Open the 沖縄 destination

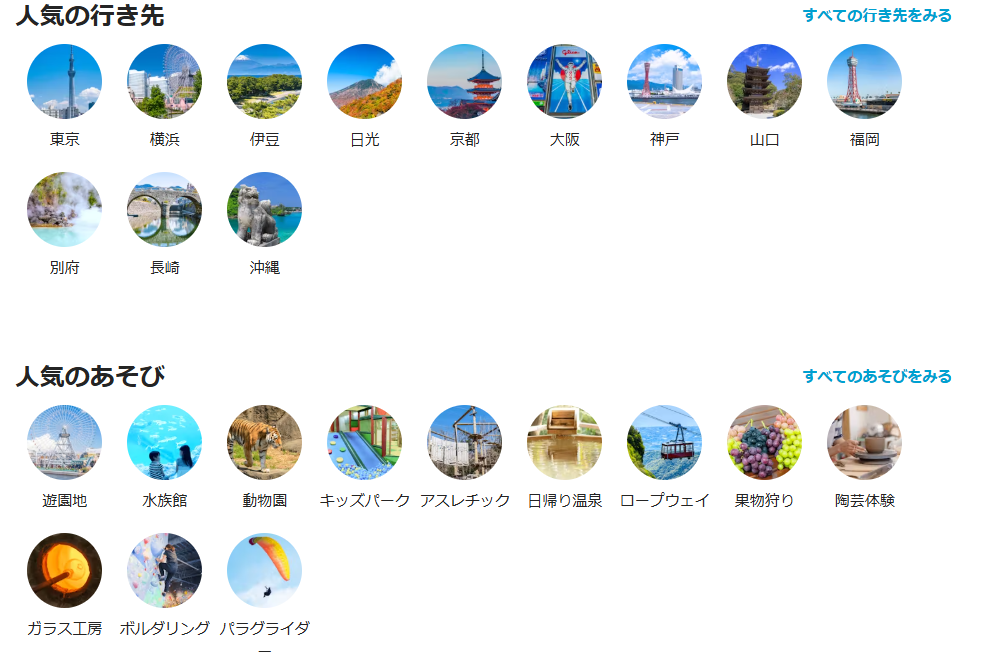click(x=264, y=210)
